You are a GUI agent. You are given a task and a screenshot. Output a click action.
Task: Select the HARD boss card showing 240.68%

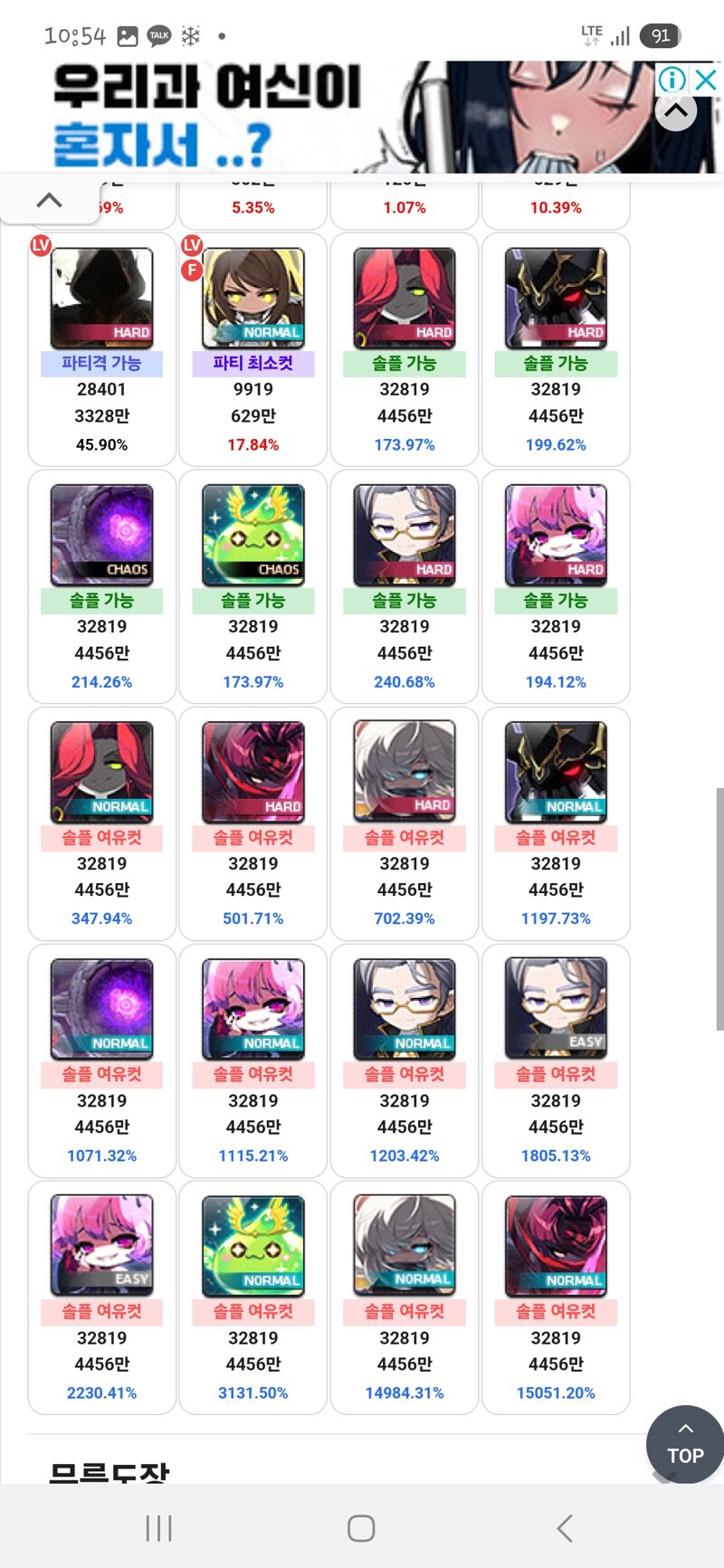click(405, 586)
